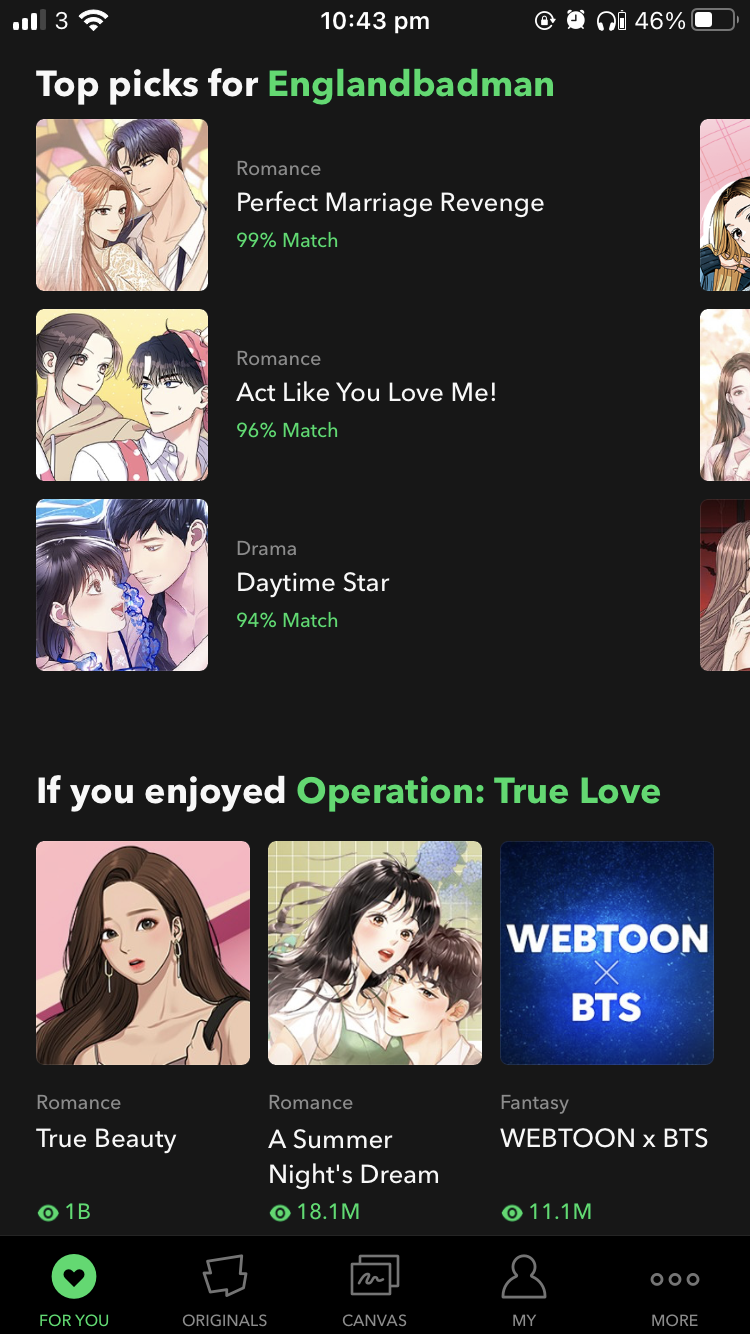Screen dimensions: 750x1334
Task: Select the Daytime Star drama row
Action: (360, 585)
